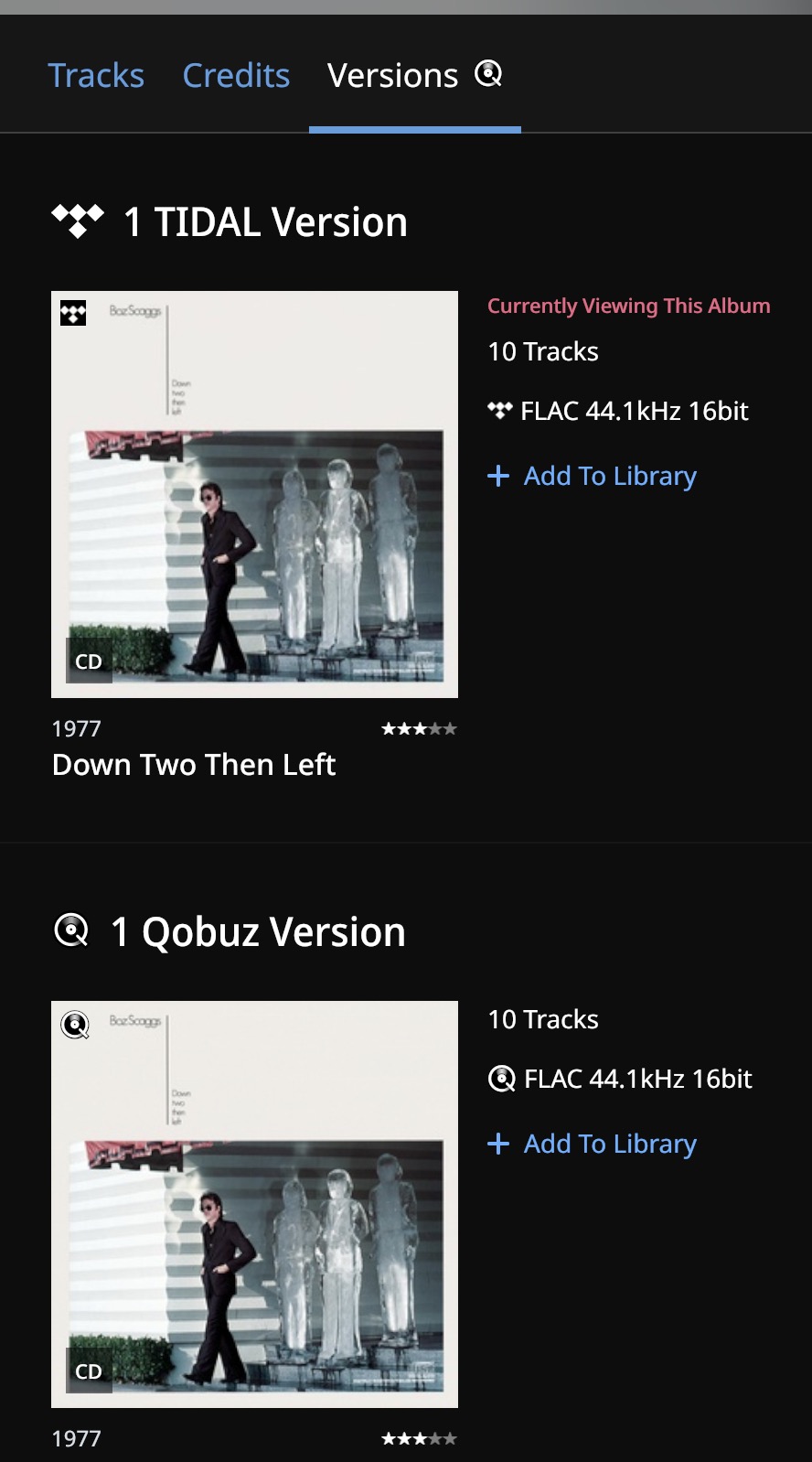Image resolution: width=812 pixels, height=1462 pixels.
Task: Open the TIDAL version album cover
Action: coord(254,494)
